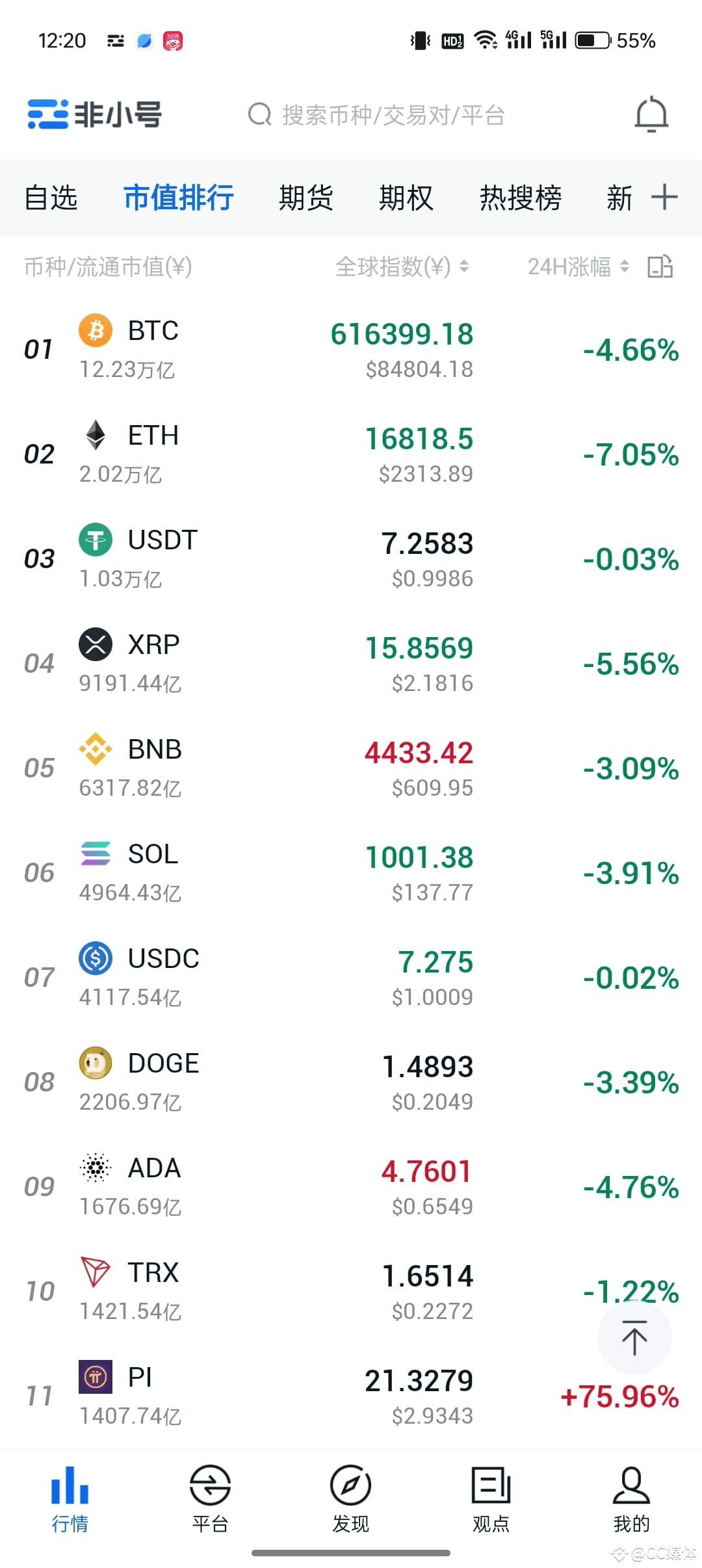Open the BTC coin row

point(351,350)
